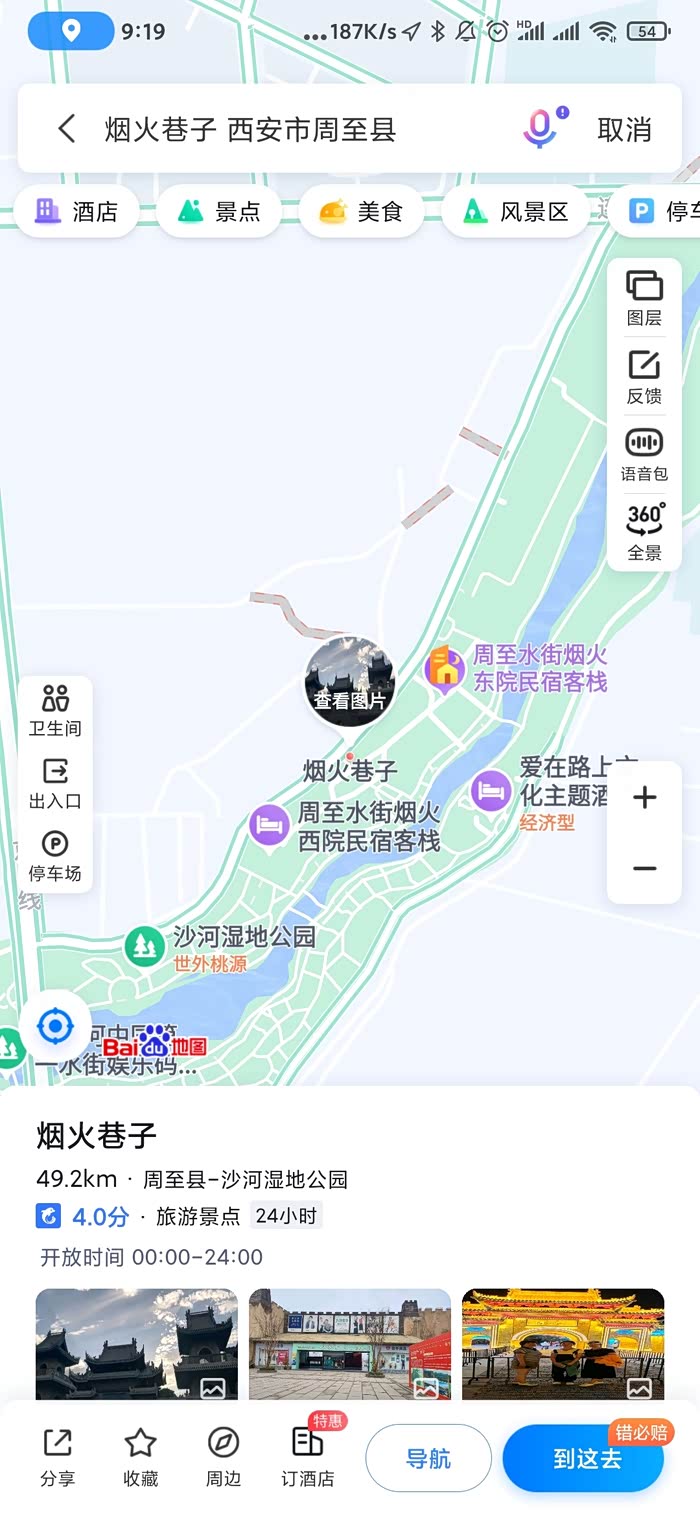Start voice search with the microphone icon
Screen dimensions: 700x1516
coord(541,128)
